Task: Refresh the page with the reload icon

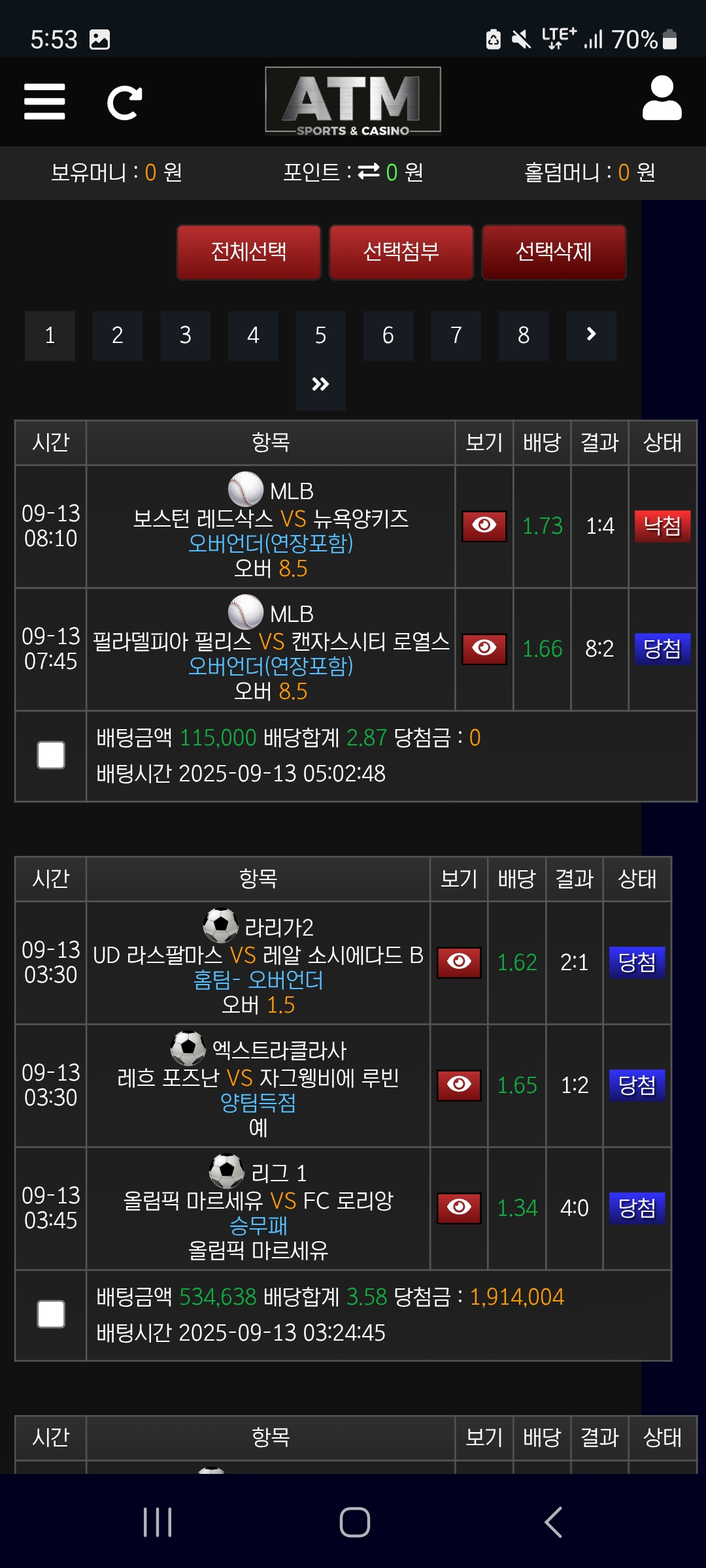Action: [x=124, y=103]
